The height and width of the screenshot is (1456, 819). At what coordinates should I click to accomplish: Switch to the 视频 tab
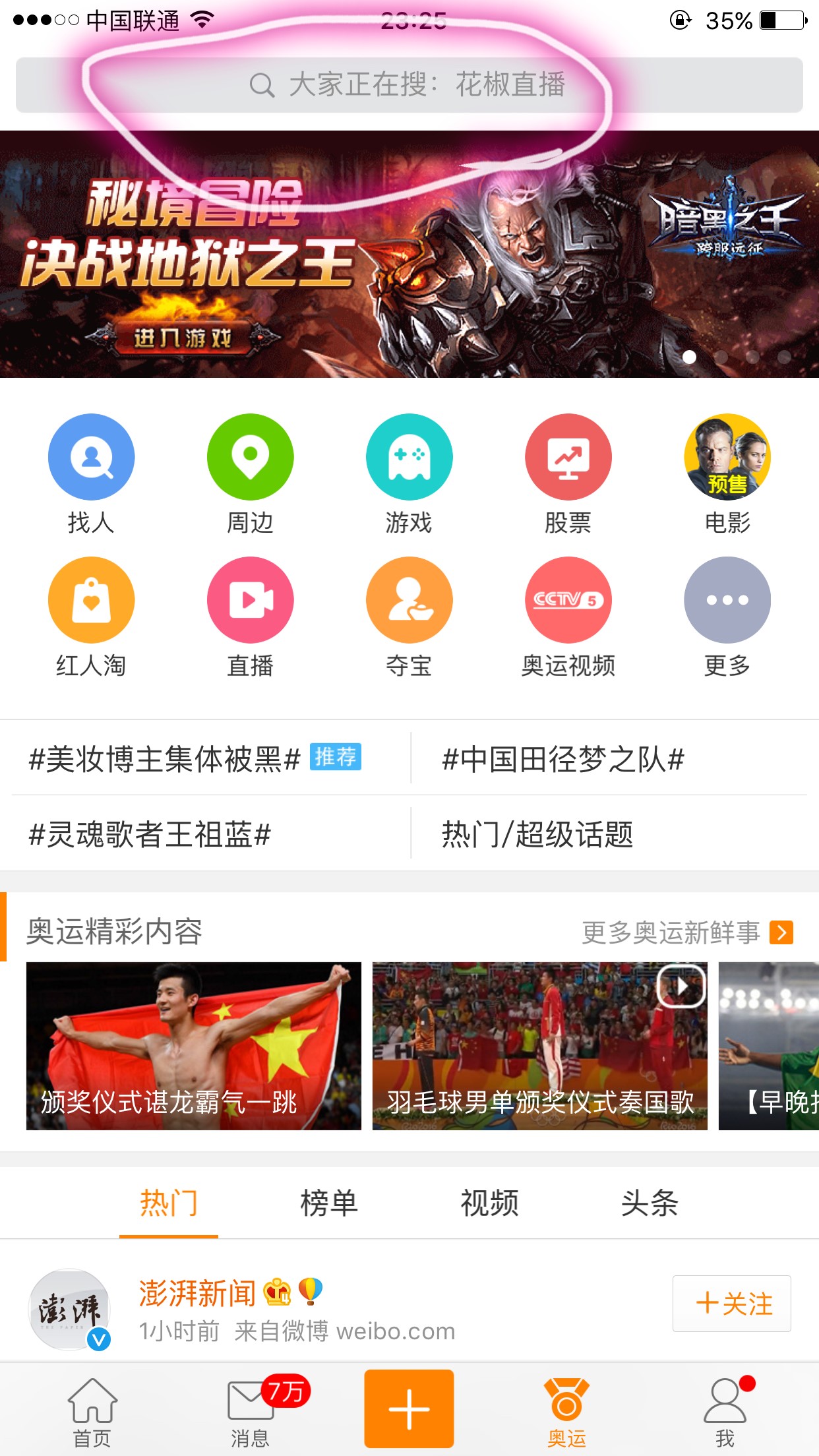(x=489, y=1203)
